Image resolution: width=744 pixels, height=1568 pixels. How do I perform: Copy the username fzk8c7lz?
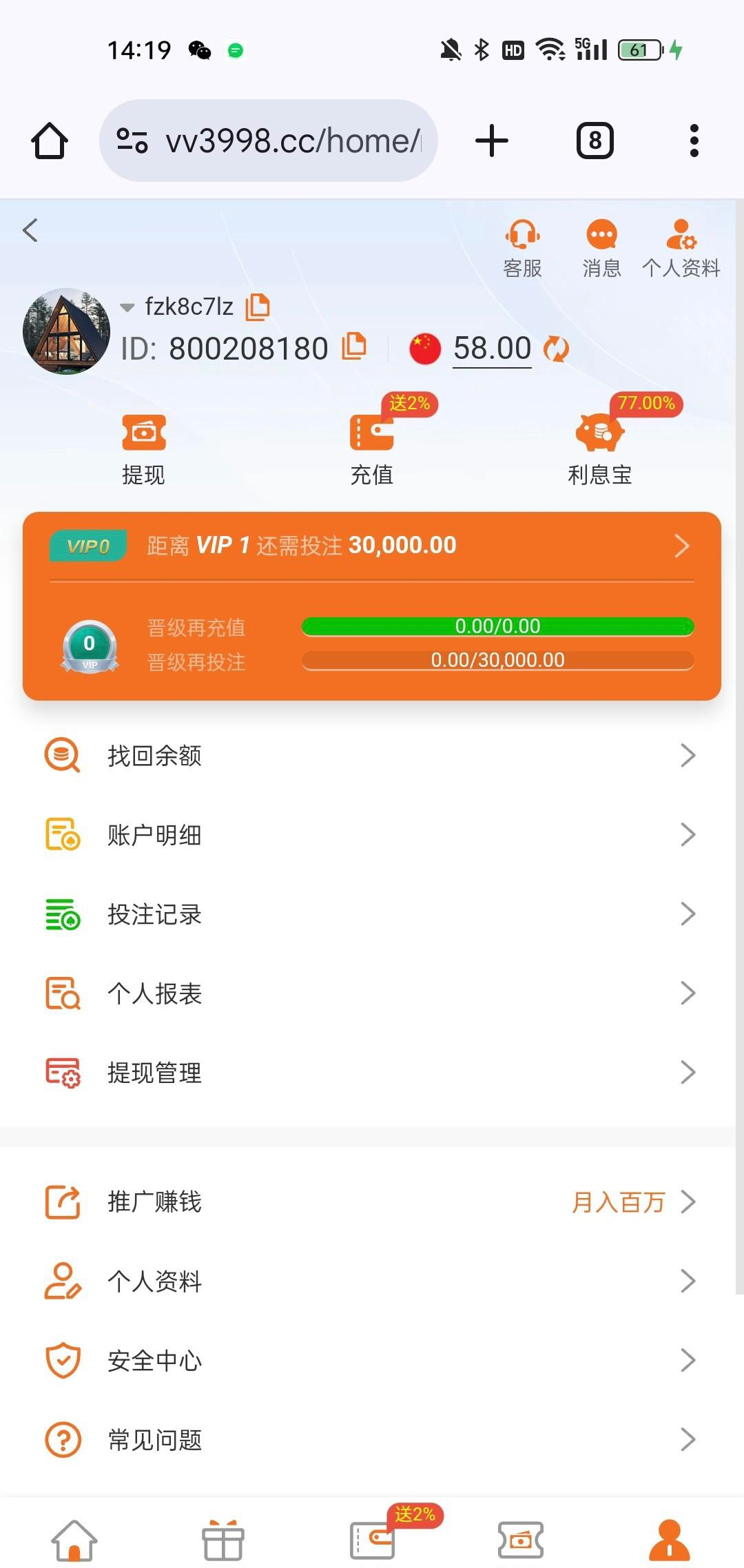(258, 307)
